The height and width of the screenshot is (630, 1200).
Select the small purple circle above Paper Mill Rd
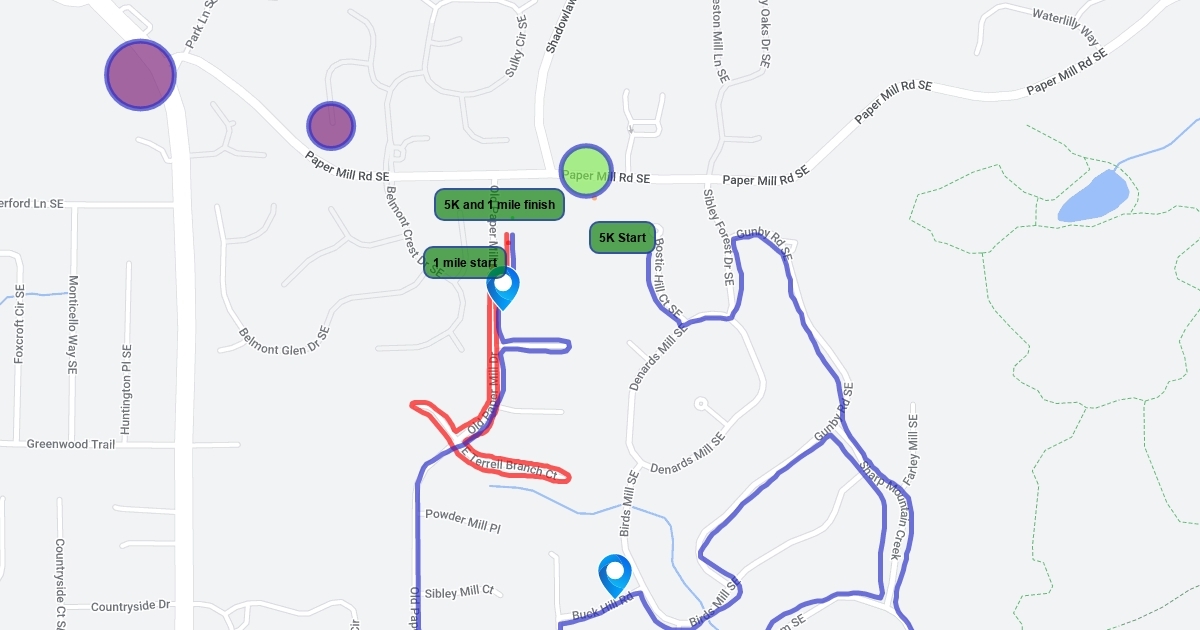(331, 126)
